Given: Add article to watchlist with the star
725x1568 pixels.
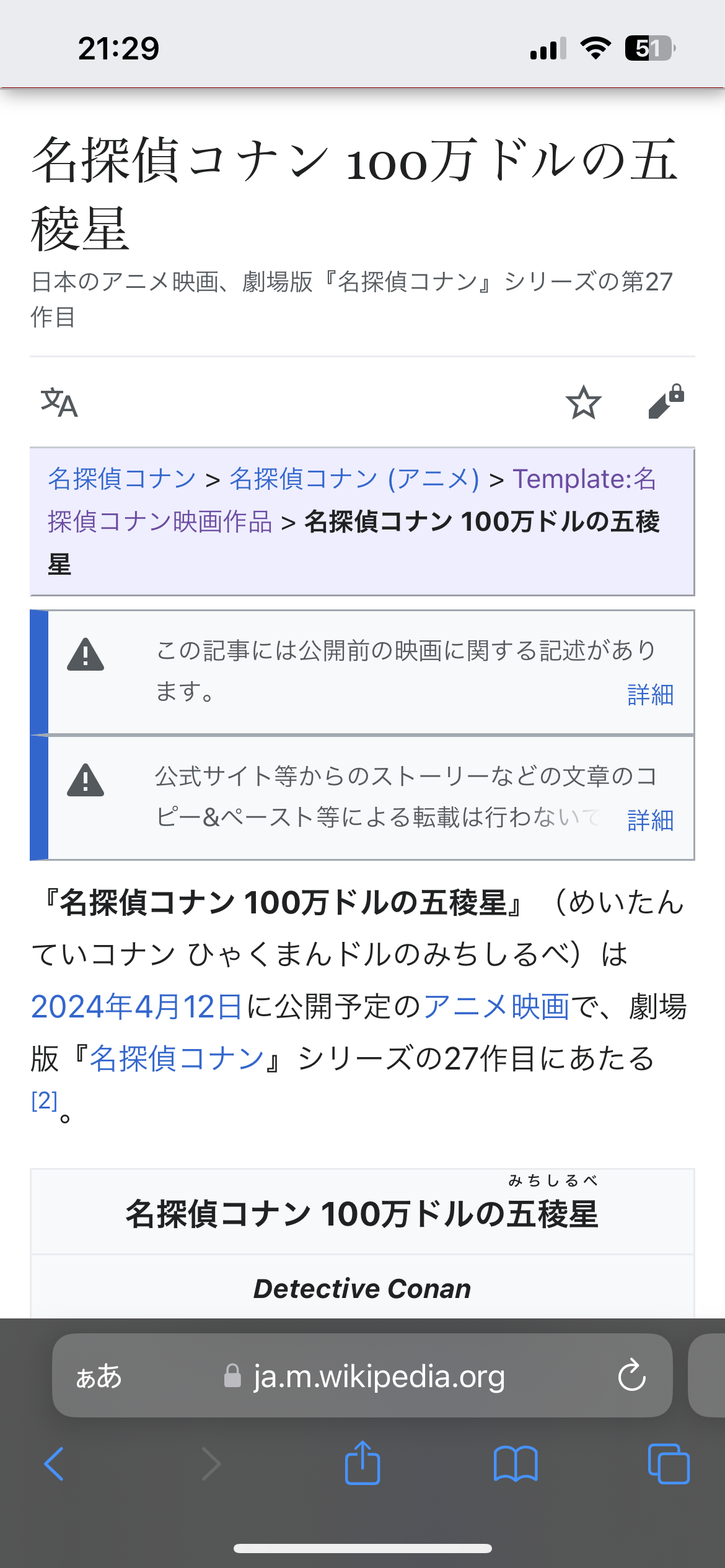Looking at the screenshot, I should click(583, 403).
